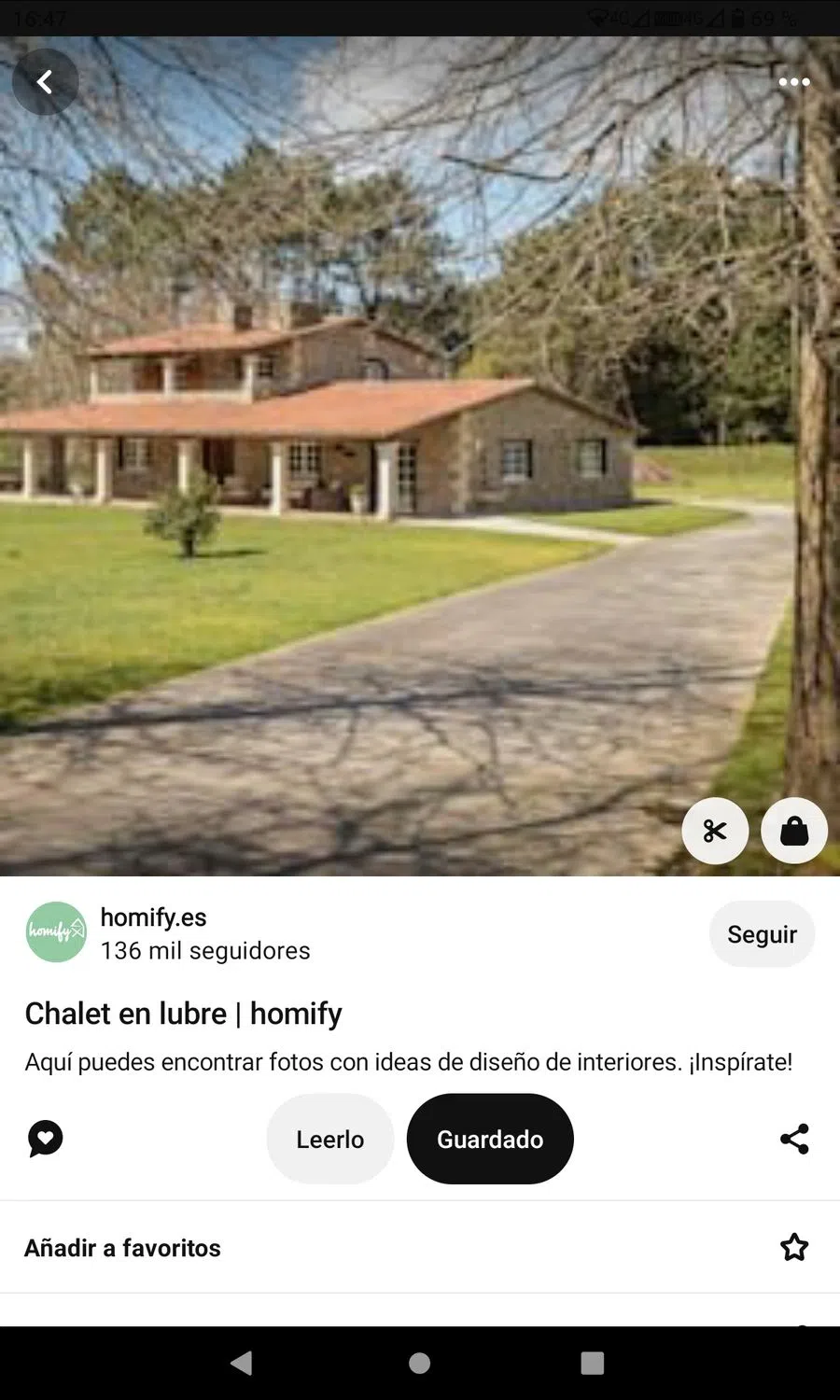
Task: Share this pin
Action: 794,1139
